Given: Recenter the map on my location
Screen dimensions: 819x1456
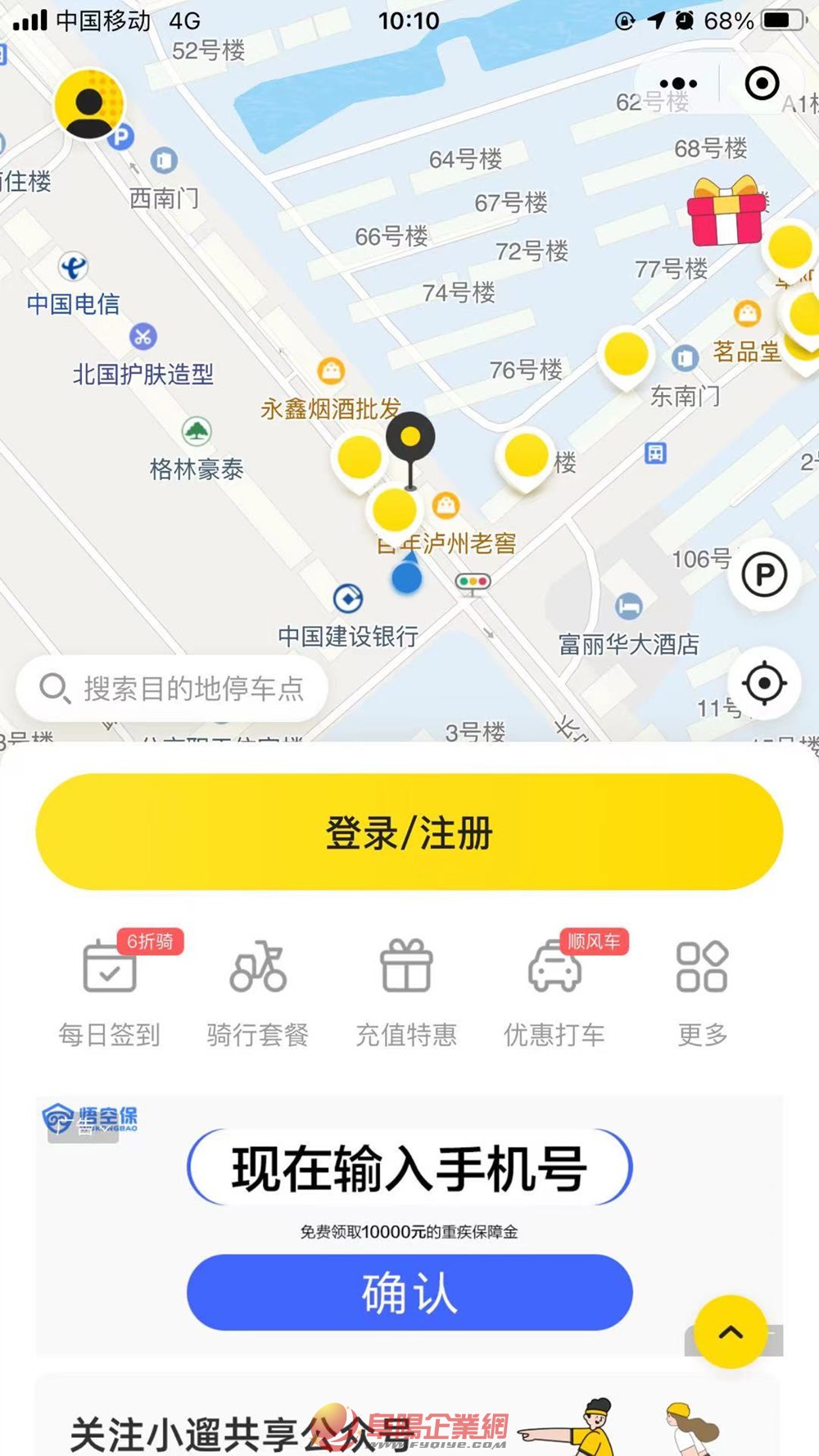Looking at the screenshot, I should 764,683.
